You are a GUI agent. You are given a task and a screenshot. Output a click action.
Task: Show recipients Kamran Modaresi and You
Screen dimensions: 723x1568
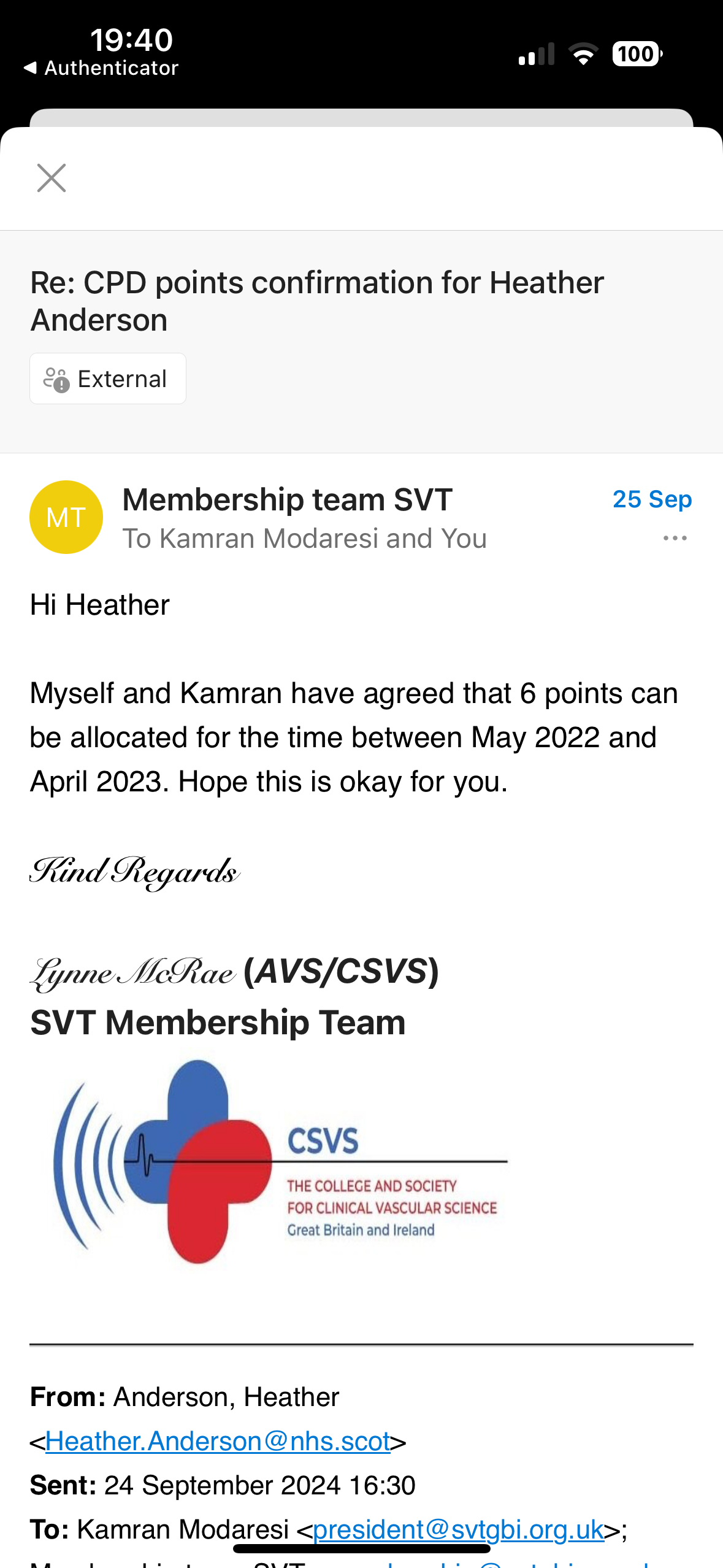click(304, 539)
